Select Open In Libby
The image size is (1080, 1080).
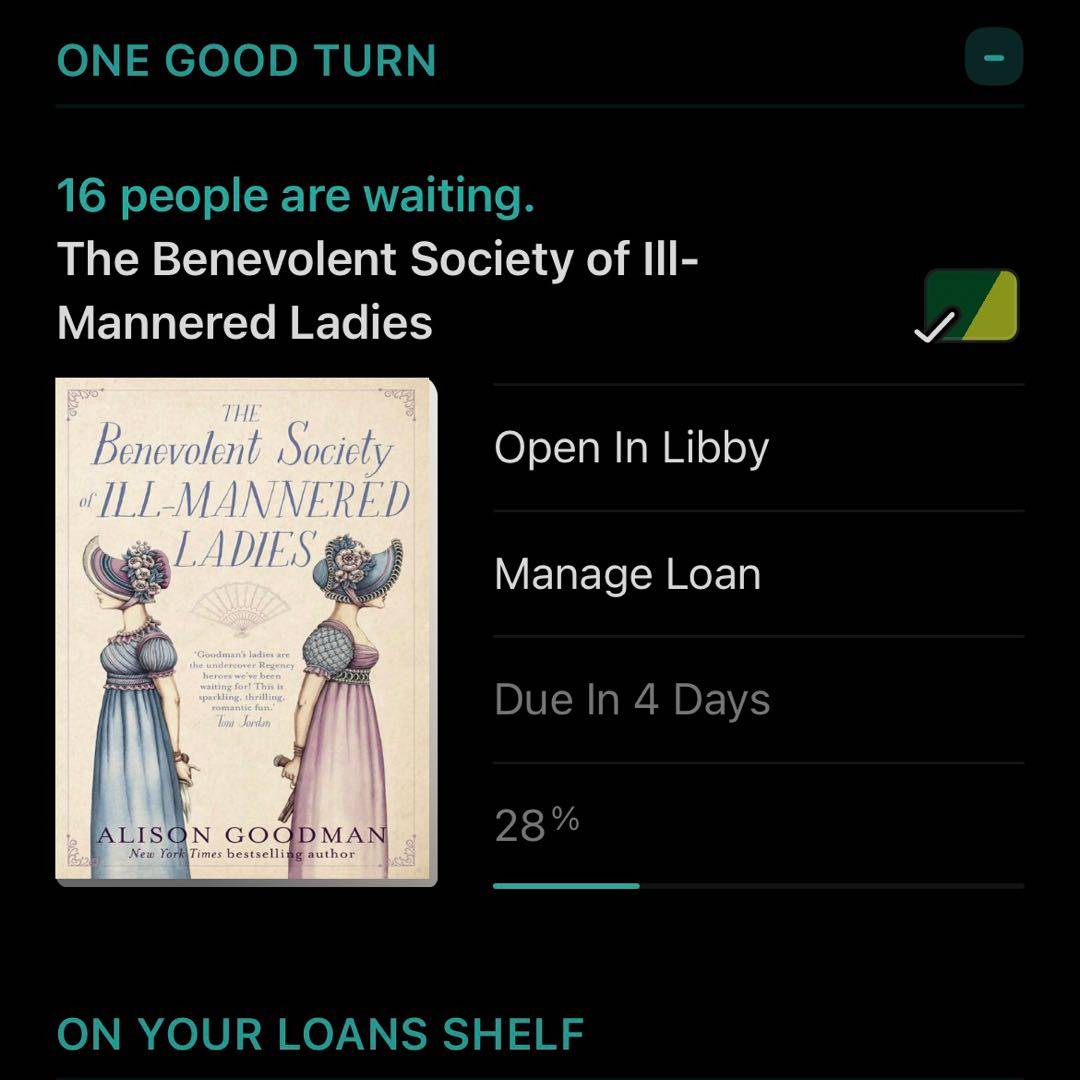coord(631,448)
